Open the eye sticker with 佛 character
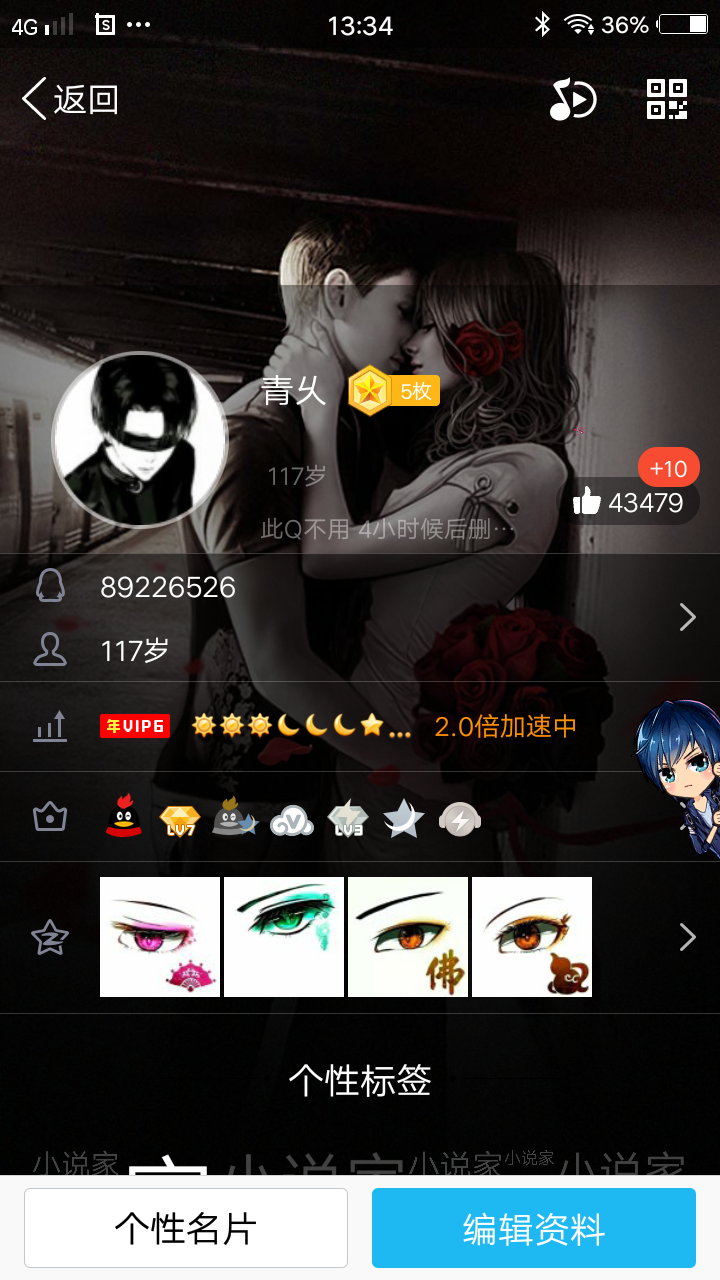This screenshot has height=1280, width=720. click(408, 937)
